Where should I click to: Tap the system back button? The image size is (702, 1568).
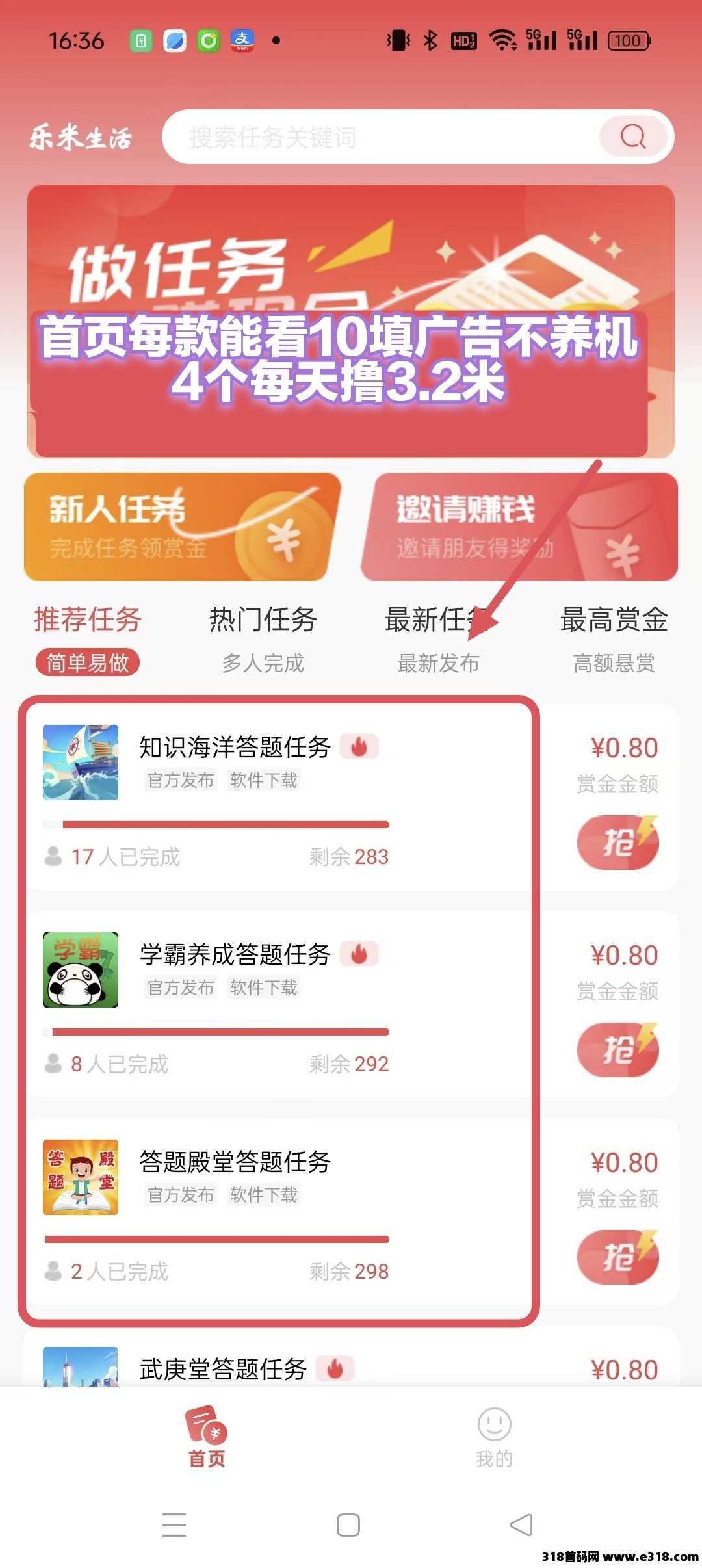point(521,1525)
